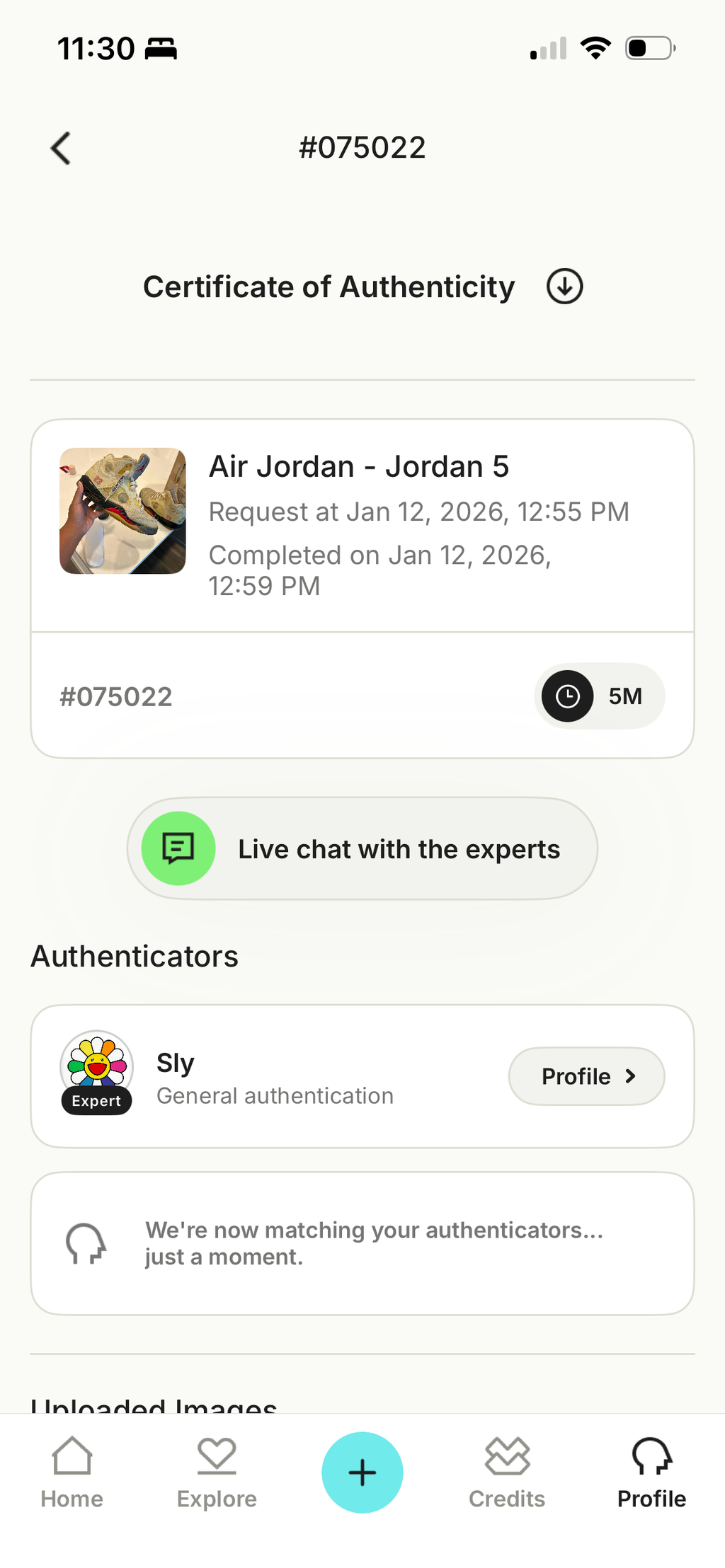The height and width of the screenshot is (1568, 725).
Task: Switch to the Home tab
Action: click(72, 1472)
